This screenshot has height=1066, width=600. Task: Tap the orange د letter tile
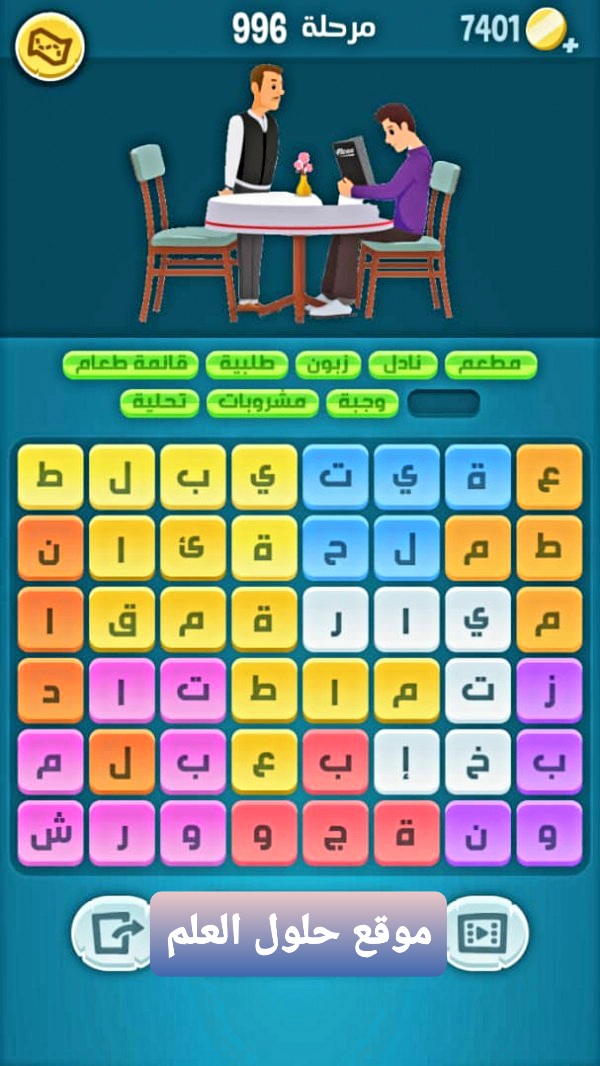pyautogui.click(x=50, y=691)
